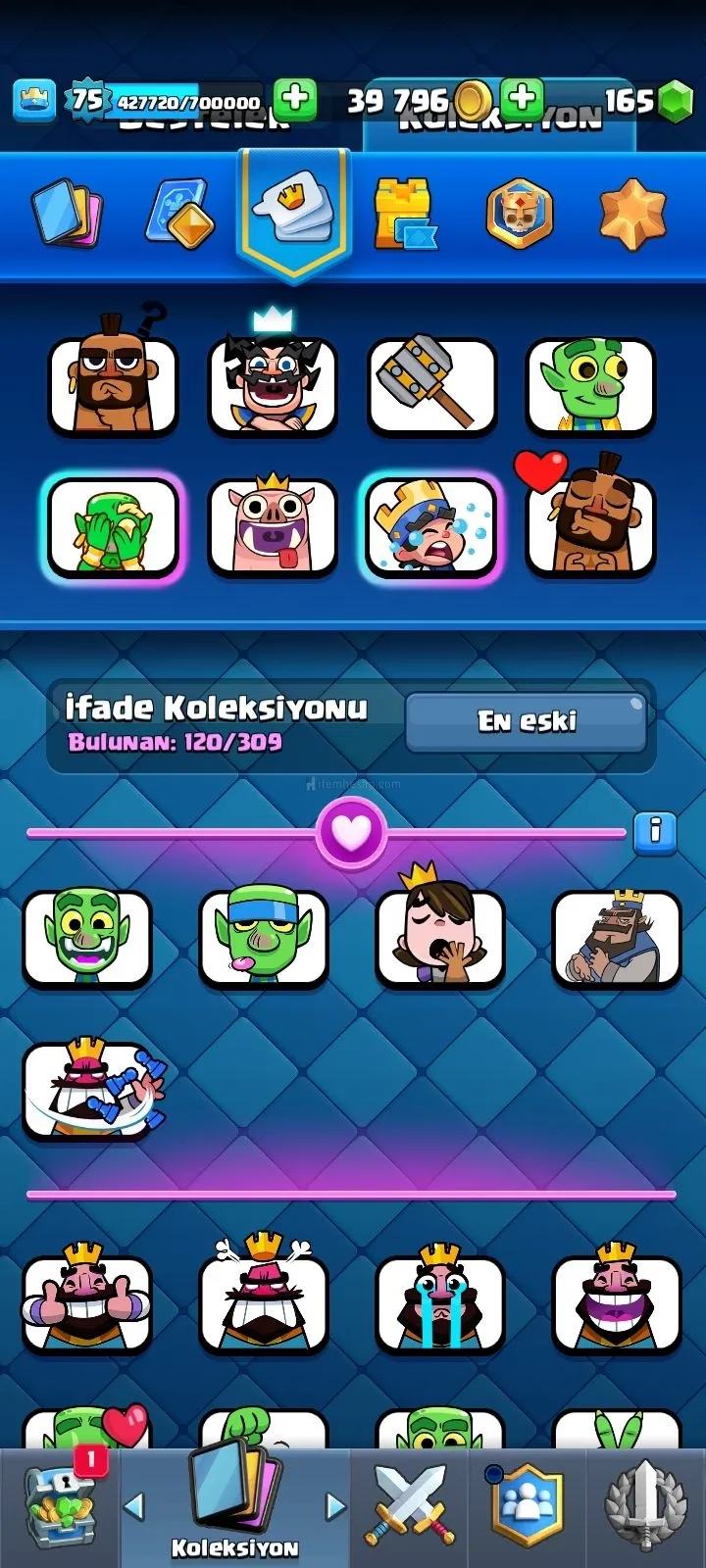Tap the right arrow beside Koleksiyon
This screenshot has width=706, height=1568.
point(335,1505)
